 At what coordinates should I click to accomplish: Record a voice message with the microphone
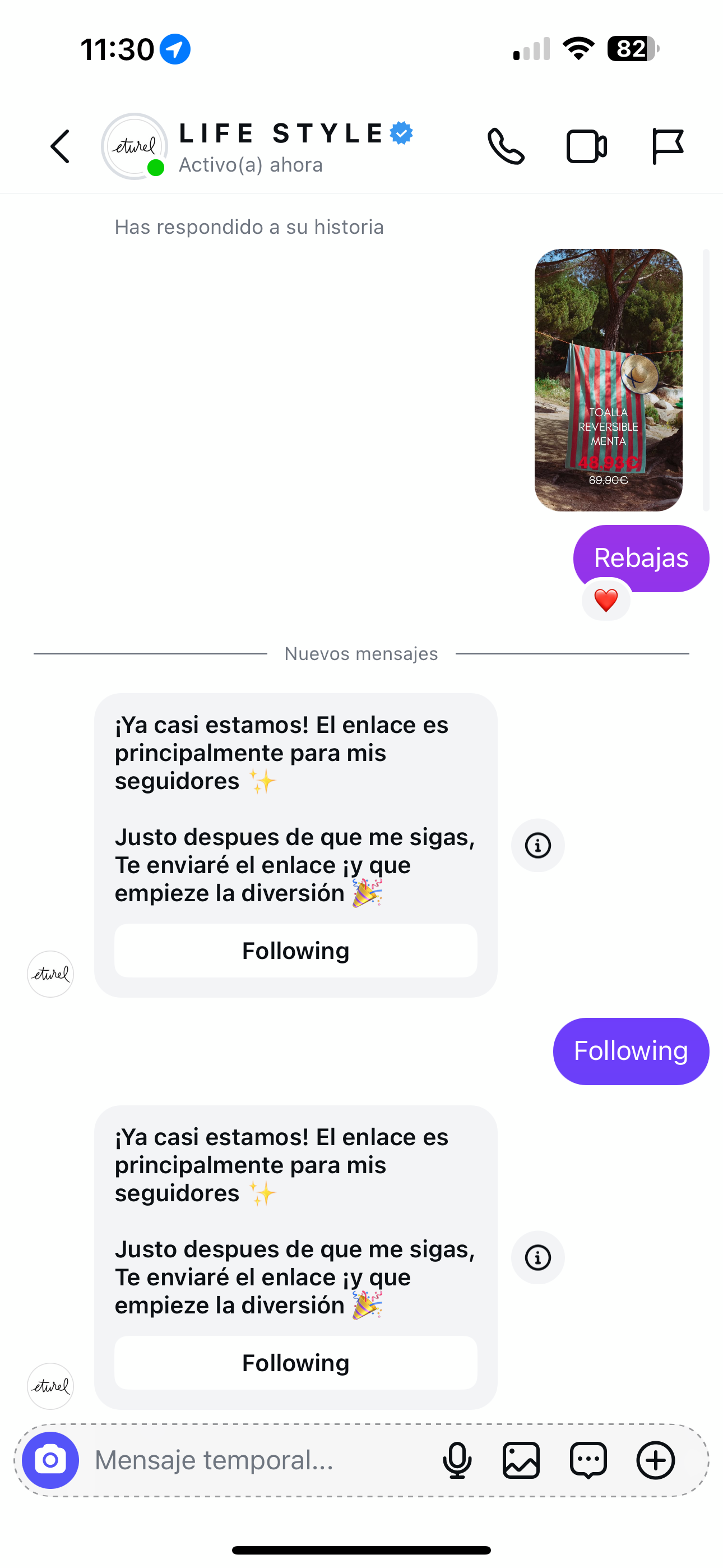457,1460
